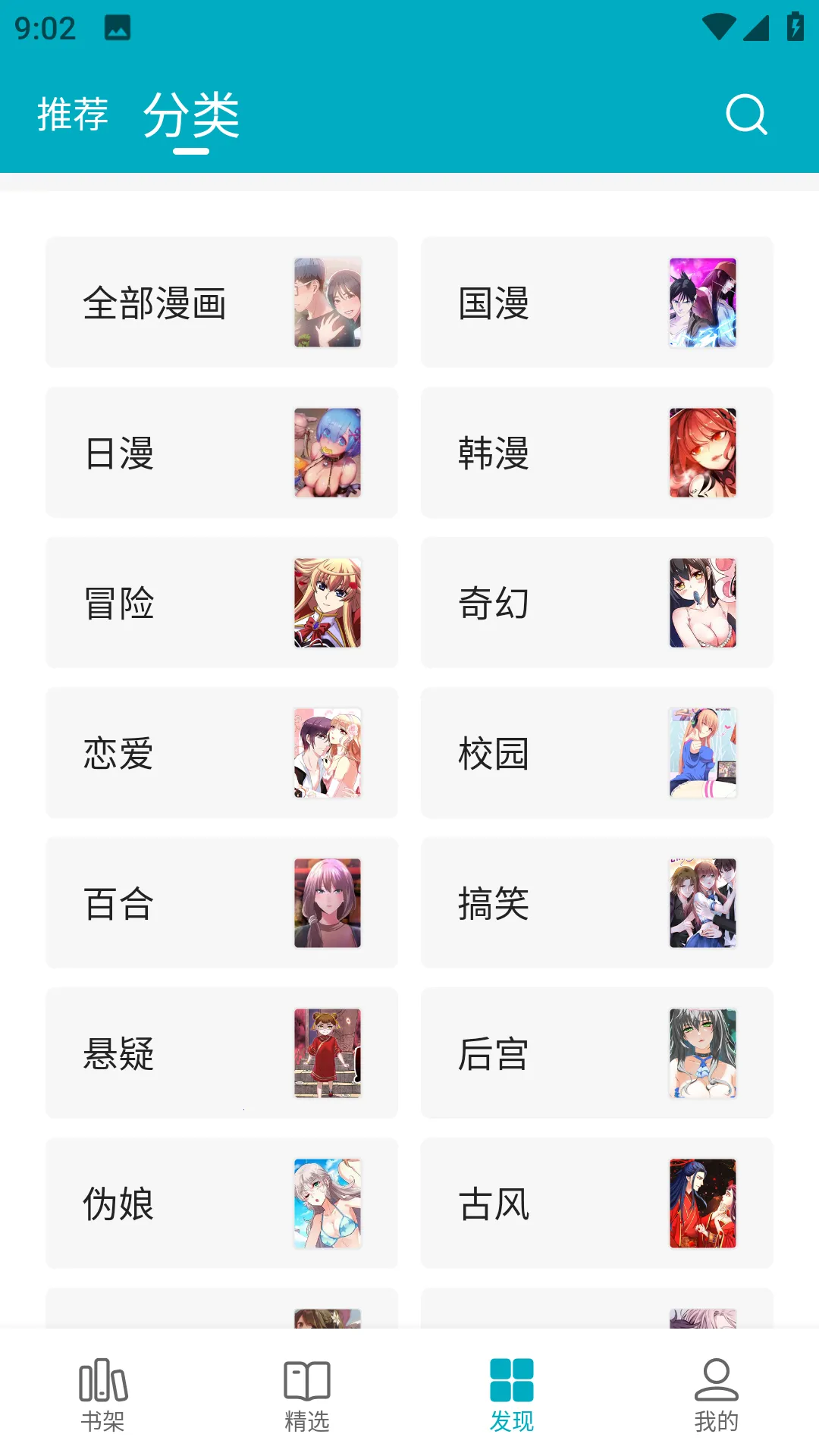Open the 国漫 category
This screenshot has width=819, height=1456.
(x=597, y=303)
